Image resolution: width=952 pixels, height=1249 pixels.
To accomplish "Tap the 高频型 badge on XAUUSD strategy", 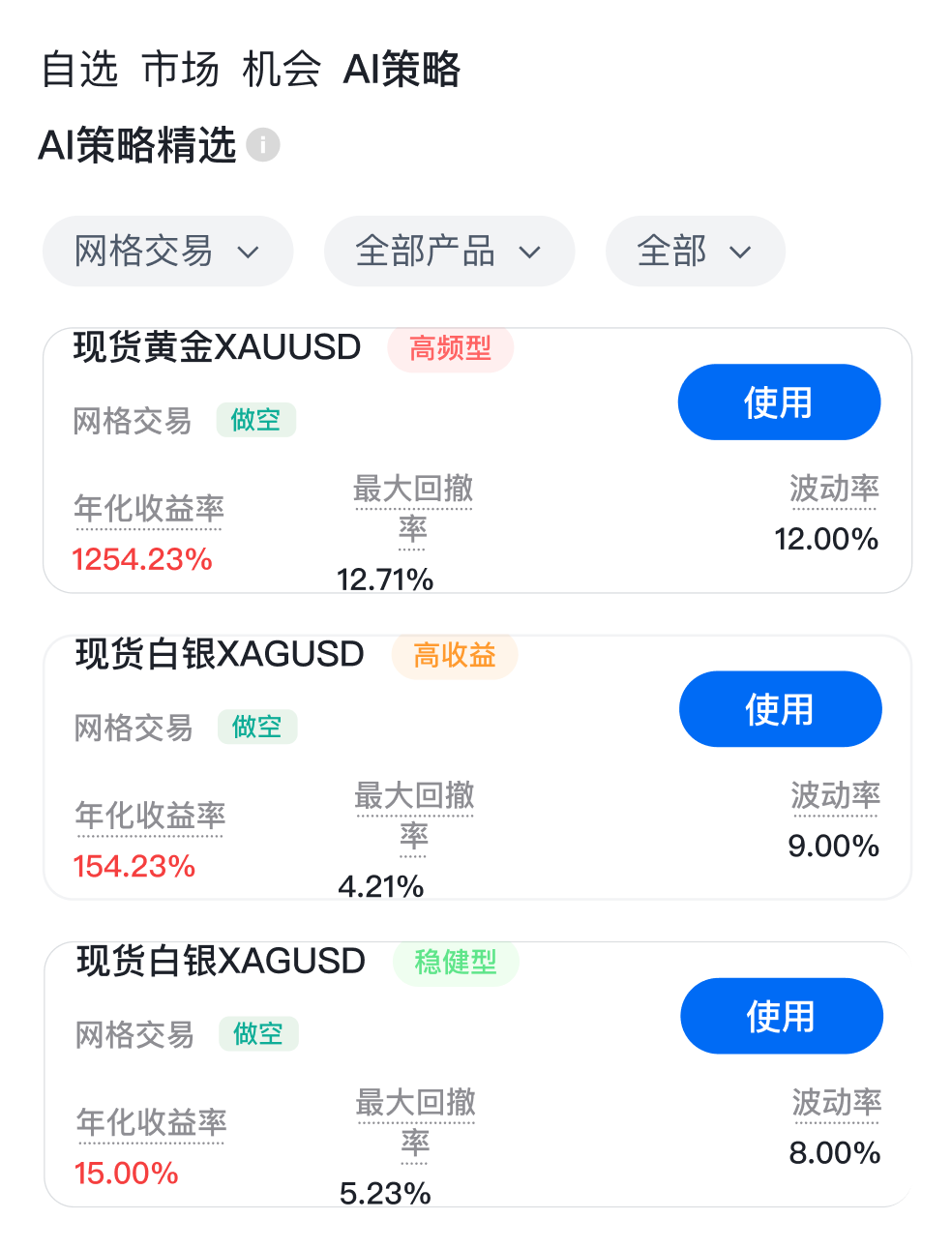I will (x=450, y=350).
